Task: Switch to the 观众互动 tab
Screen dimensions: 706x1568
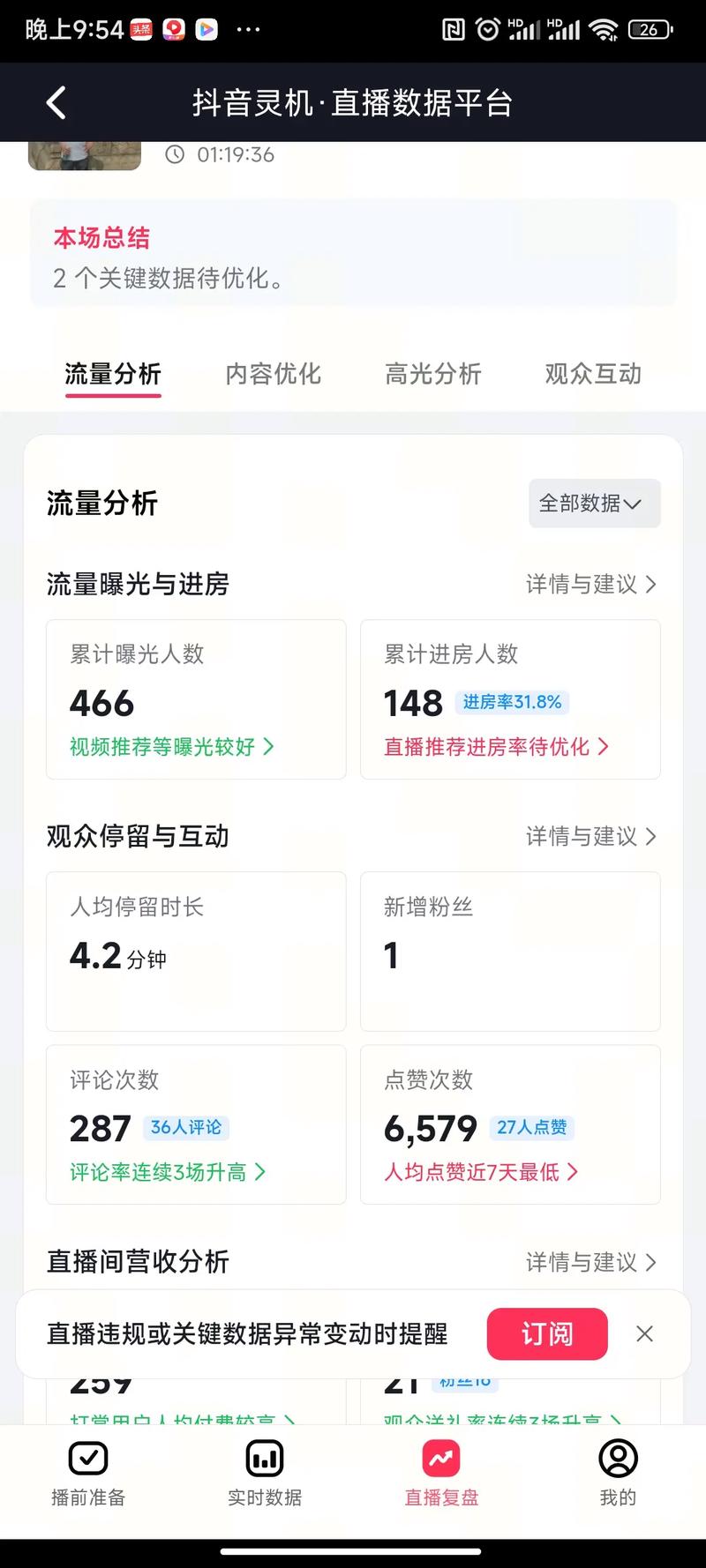Action: [591, 374]
